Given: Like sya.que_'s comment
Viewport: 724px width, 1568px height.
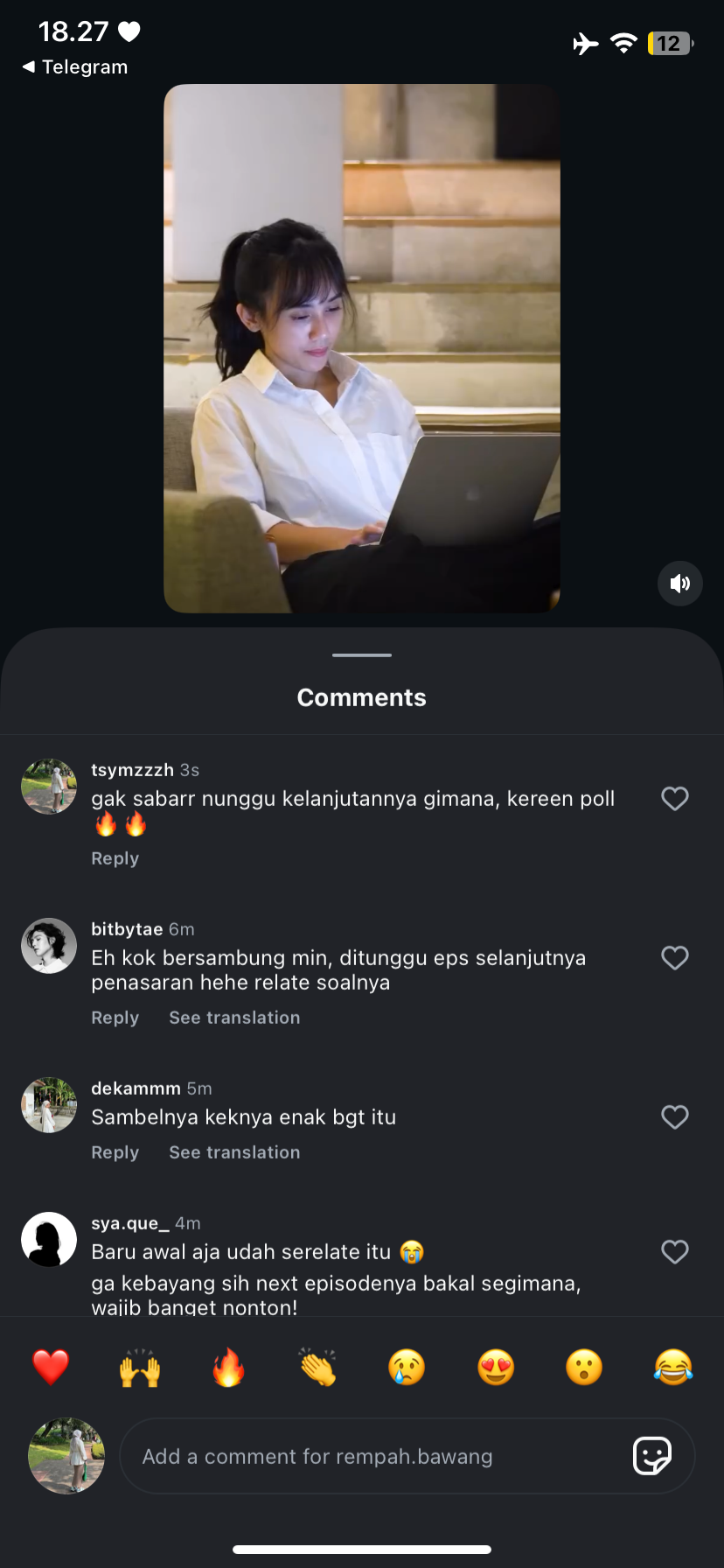Looking at the screenshot, I should [x=674, y=1251].
